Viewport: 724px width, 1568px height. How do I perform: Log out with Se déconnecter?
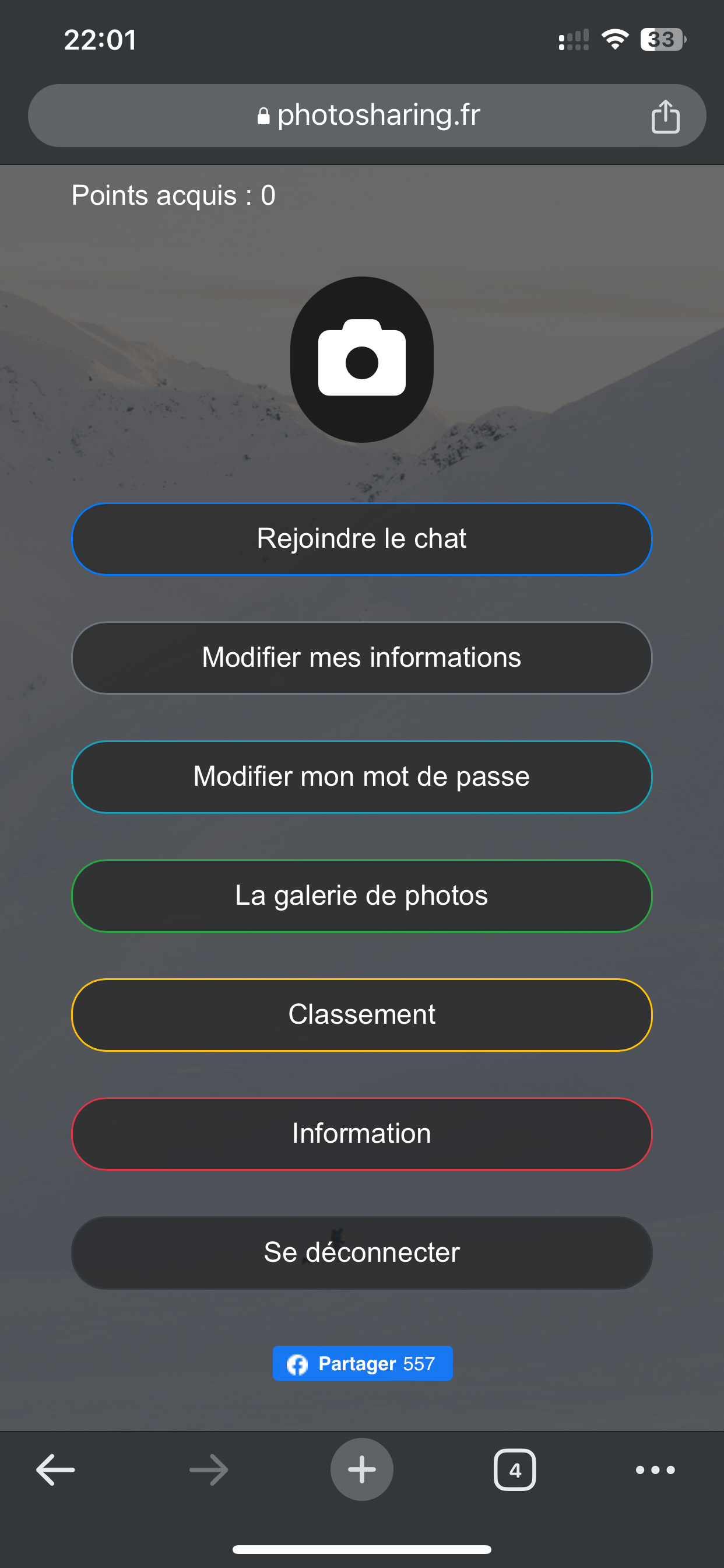pyautogui.click(x=361, y=1252)
